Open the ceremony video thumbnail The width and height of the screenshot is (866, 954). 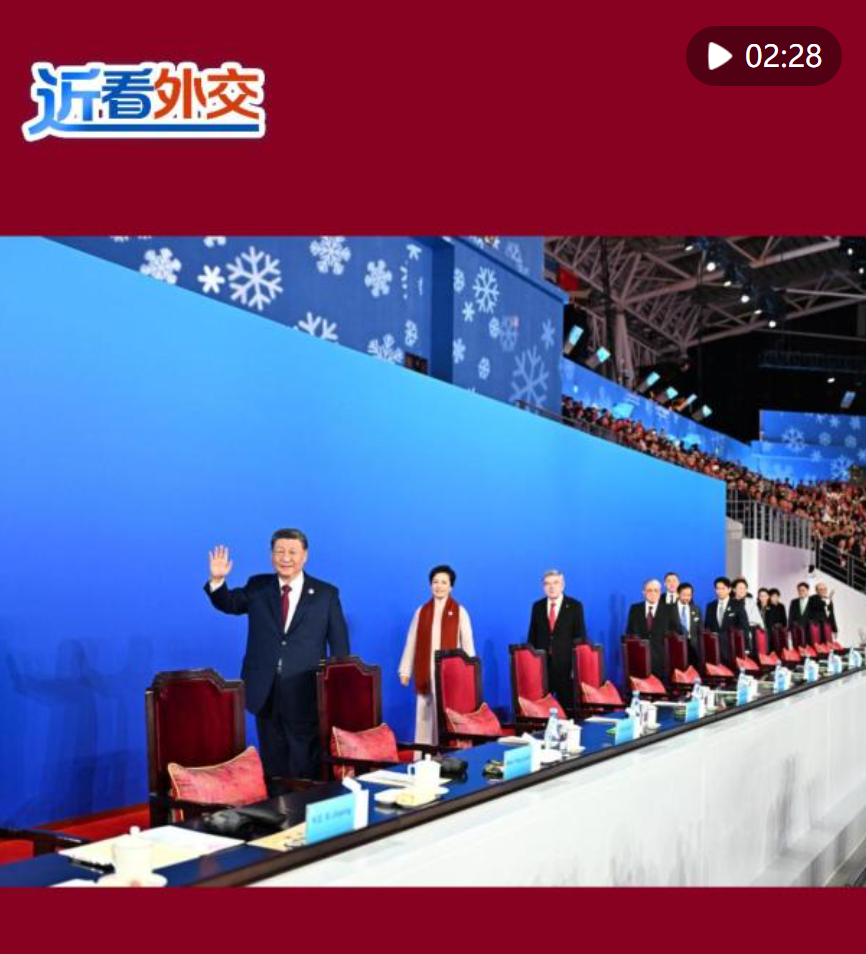point(433,561)
